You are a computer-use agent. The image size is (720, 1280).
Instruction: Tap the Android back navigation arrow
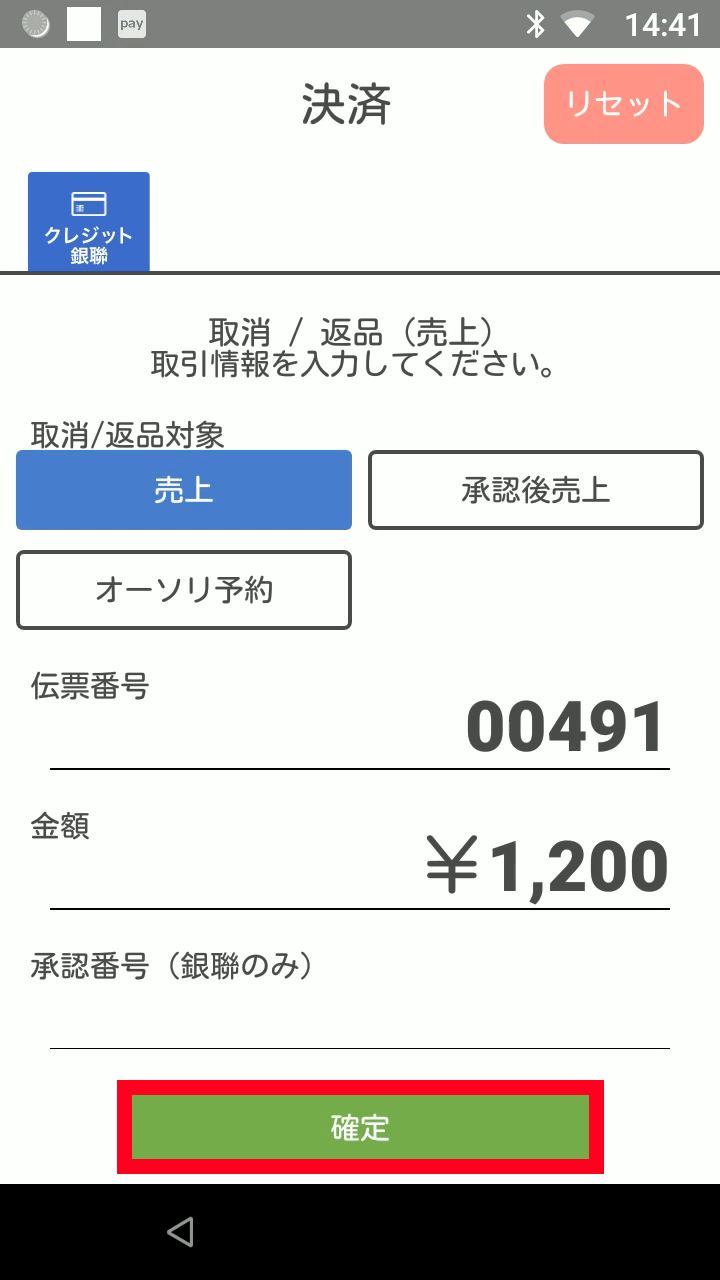pyautogui.click(x=180, y=1232)
